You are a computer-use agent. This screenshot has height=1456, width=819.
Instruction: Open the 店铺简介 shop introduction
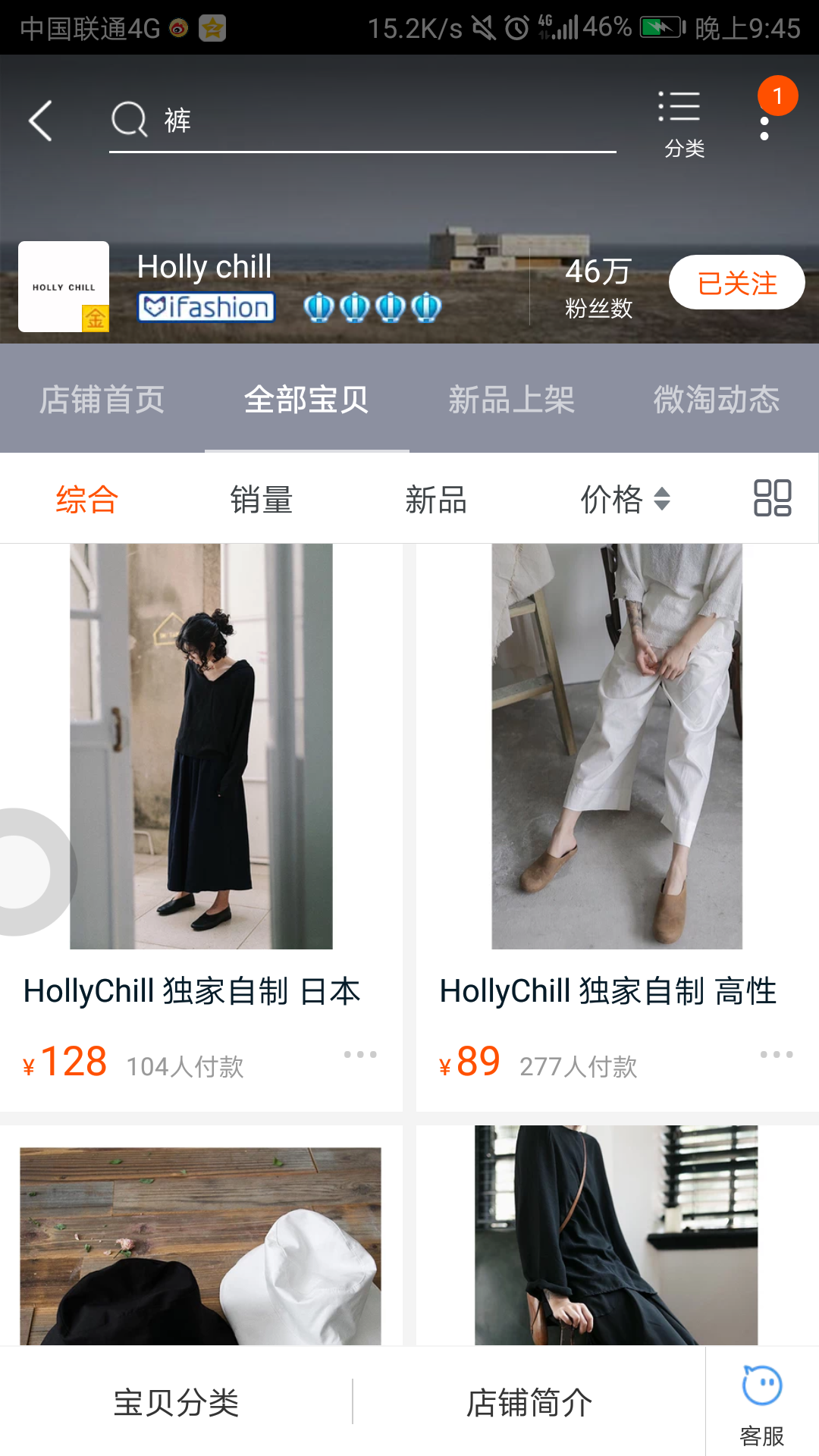(529, 1401)
